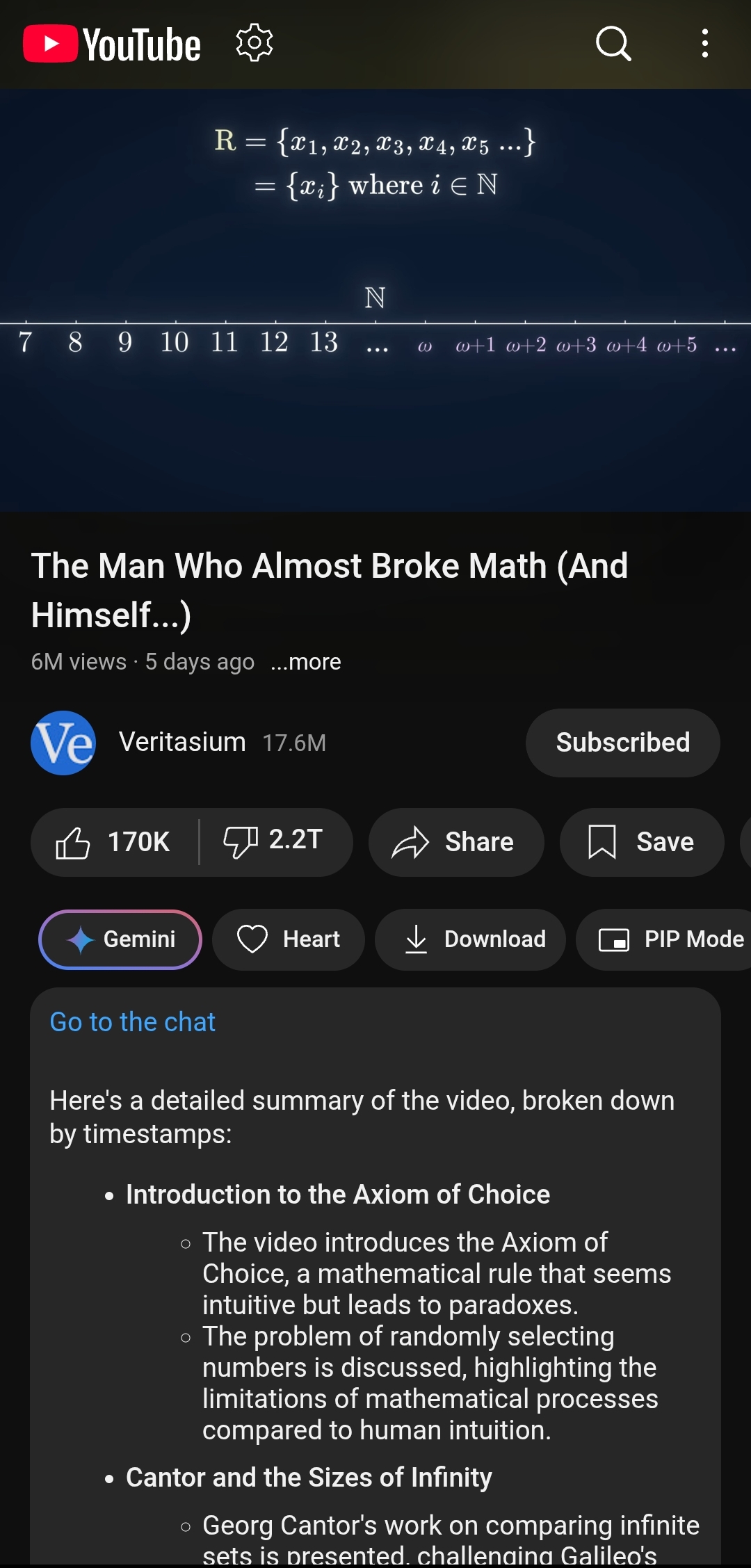Expand the description with ...more

point(306,662)
